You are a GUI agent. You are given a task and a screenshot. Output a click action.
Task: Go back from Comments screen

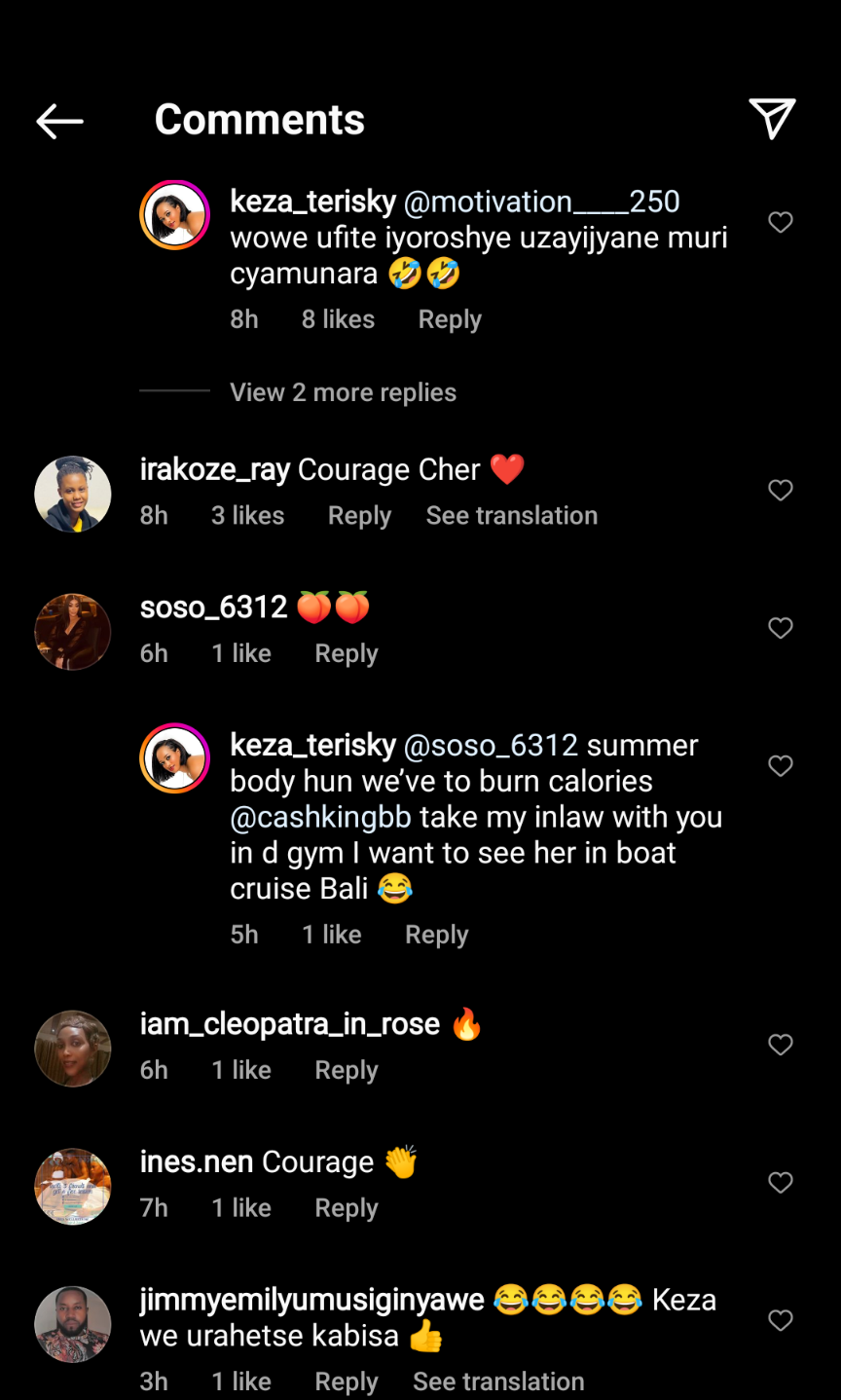(59, 121)
